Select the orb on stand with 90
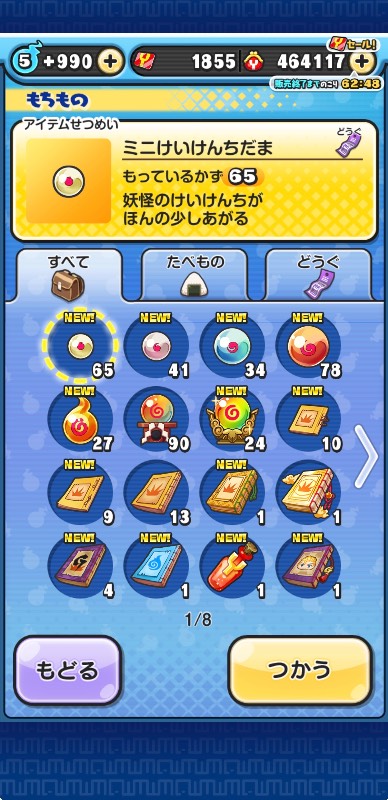388x800 pixels. [156, 419]
